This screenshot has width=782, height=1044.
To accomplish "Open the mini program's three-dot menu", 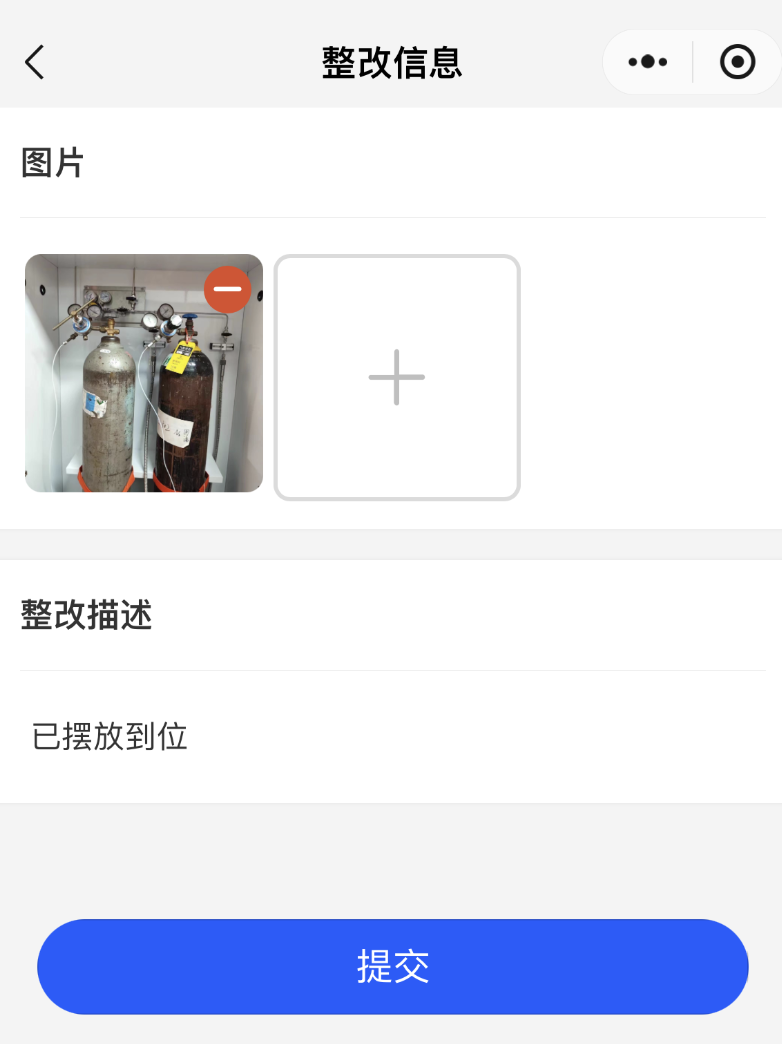I will [x=647, y=62].
